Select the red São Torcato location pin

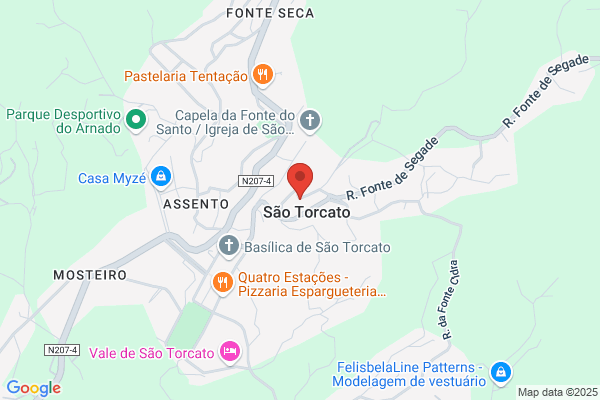[300, 181]
